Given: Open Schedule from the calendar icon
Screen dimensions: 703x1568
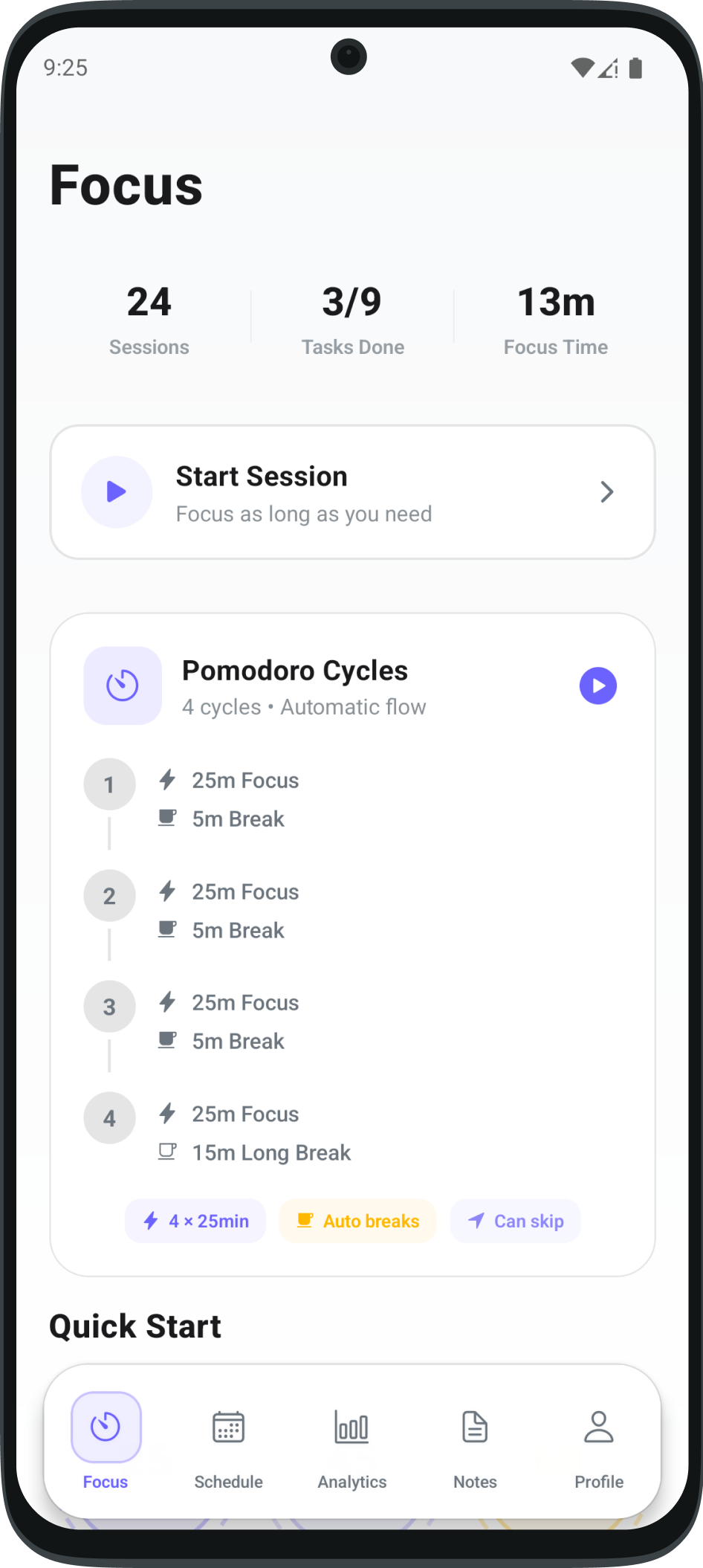Looking at the screenshot, I should 227,1426.
